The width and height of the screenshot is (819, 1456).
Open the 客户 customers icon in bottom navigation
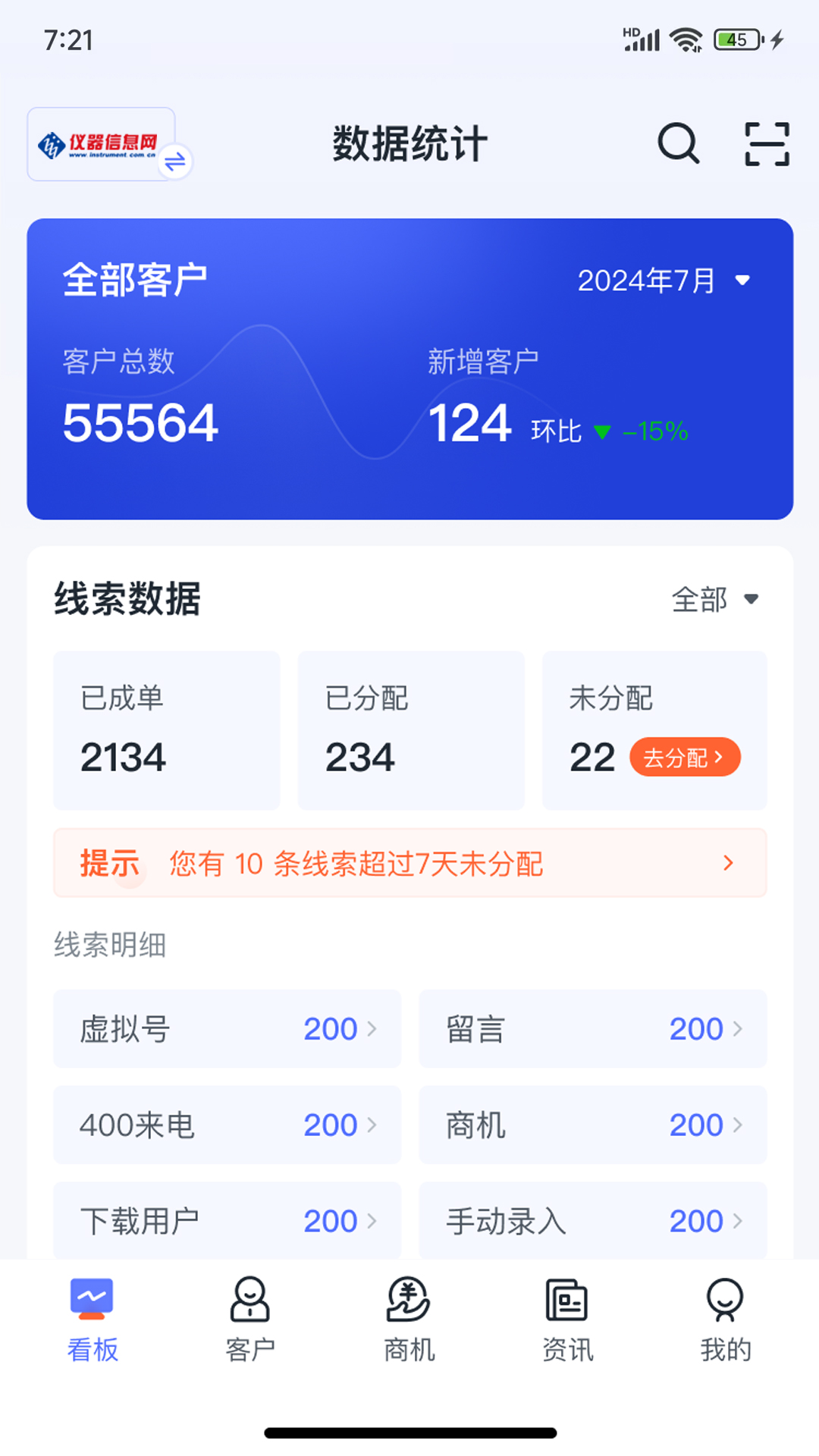pyautogui.click(x=250, y=1297)
